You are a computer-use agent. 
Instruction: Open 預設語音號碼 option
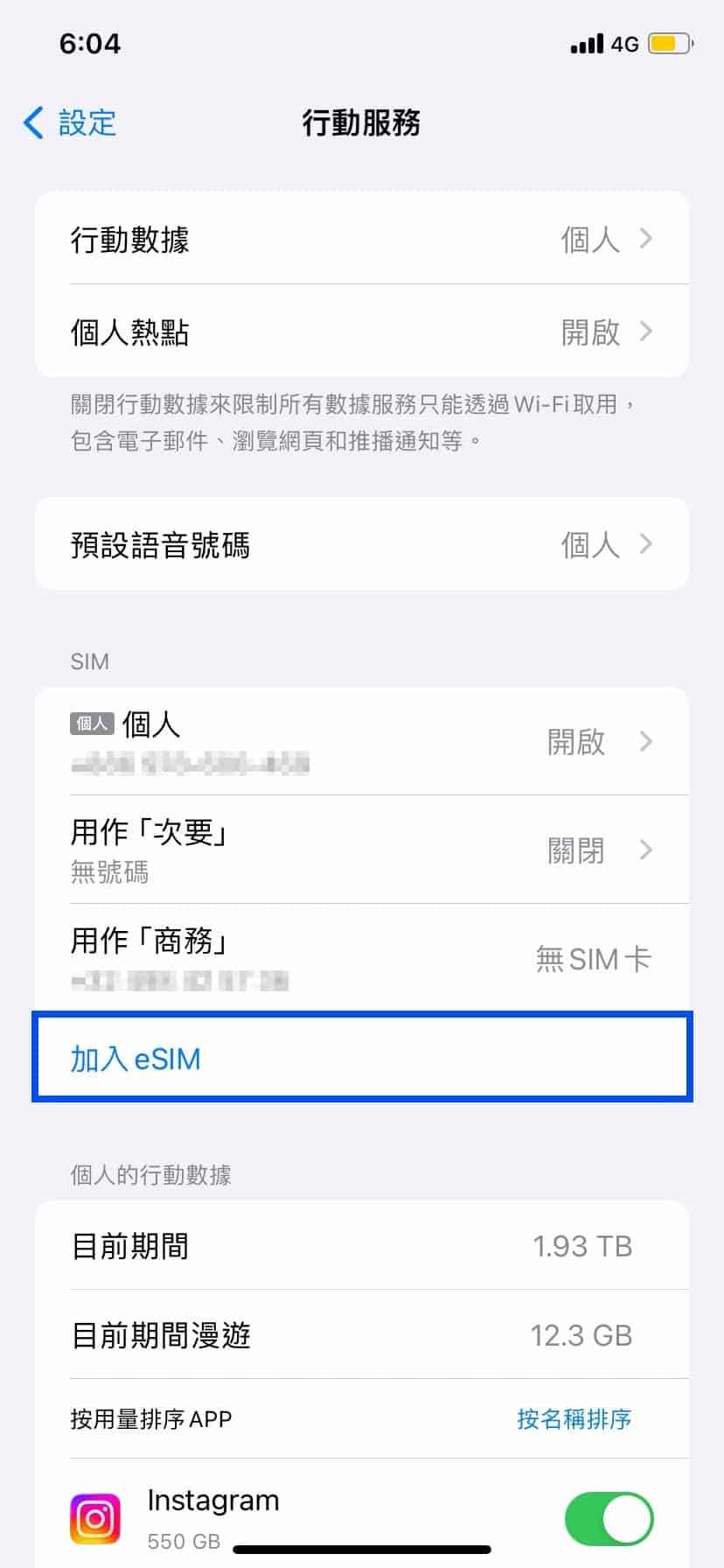362,544
